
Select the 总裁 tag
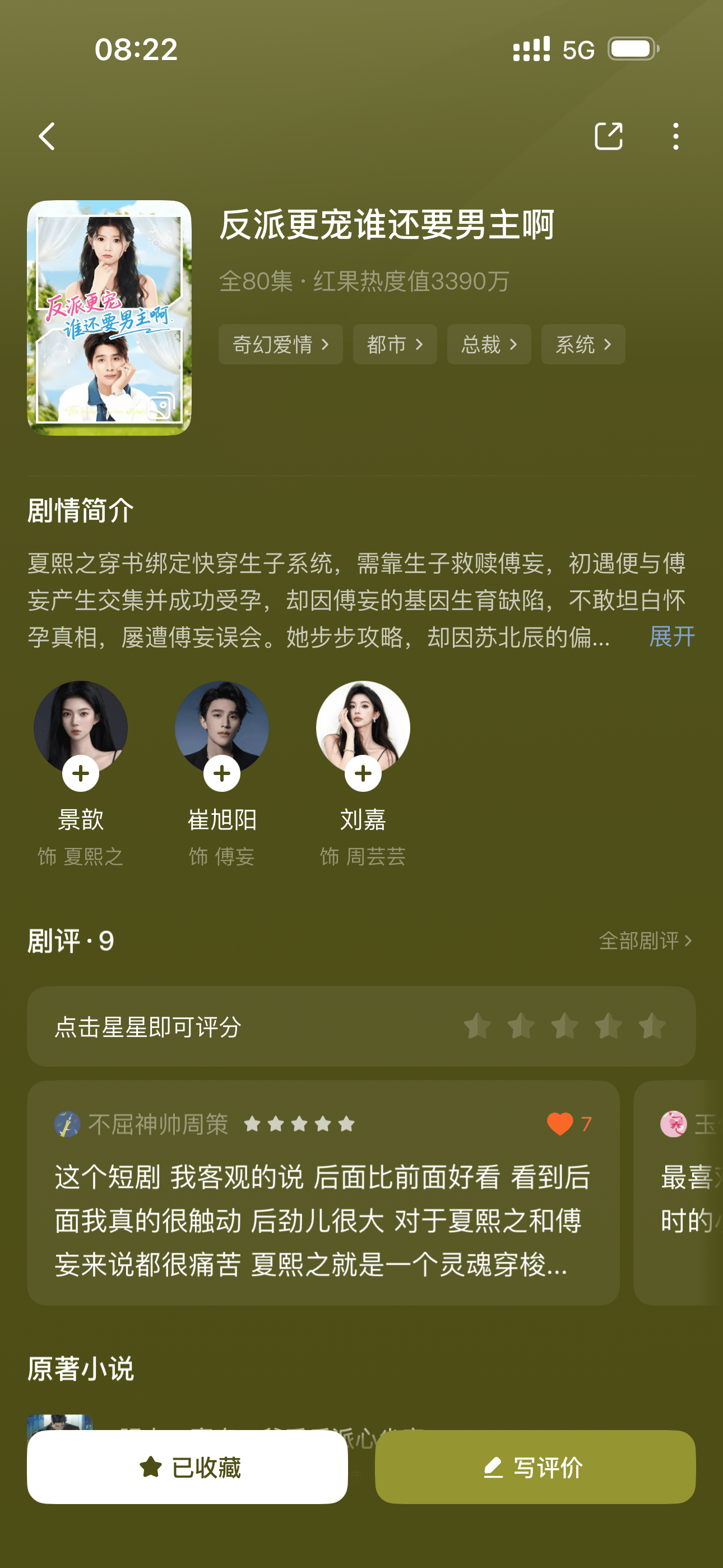pos(489,344)
